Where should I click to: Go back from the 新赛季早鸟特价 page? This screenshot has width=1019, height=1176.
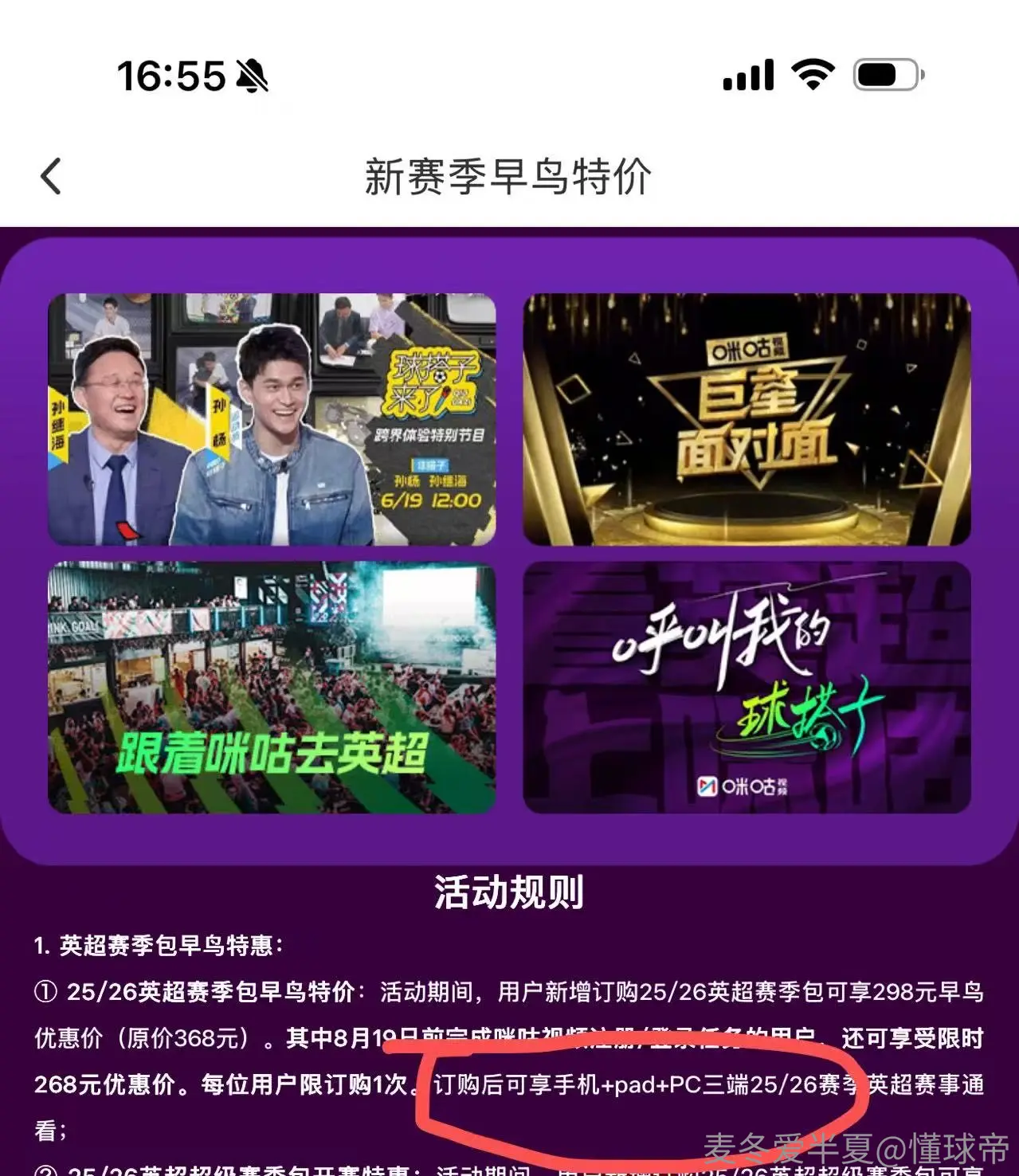pos(51,176)
